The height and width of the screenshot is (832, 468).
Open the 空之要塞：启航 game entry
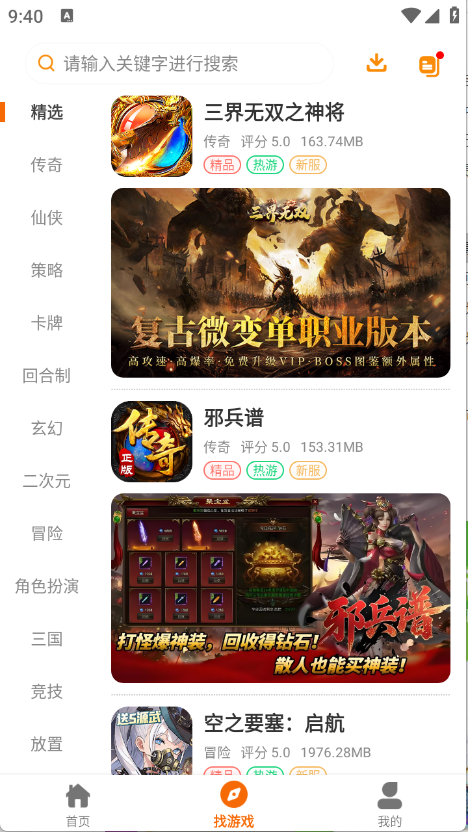tap(280, 741)
